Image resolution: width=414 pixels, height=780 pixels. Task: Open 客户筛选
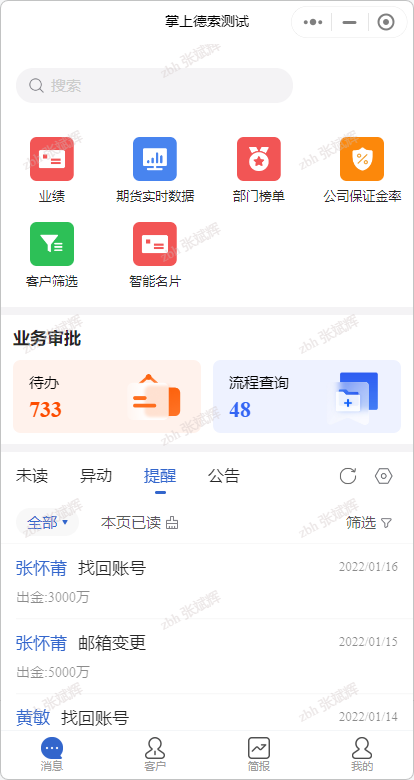[x=52, y=255]
